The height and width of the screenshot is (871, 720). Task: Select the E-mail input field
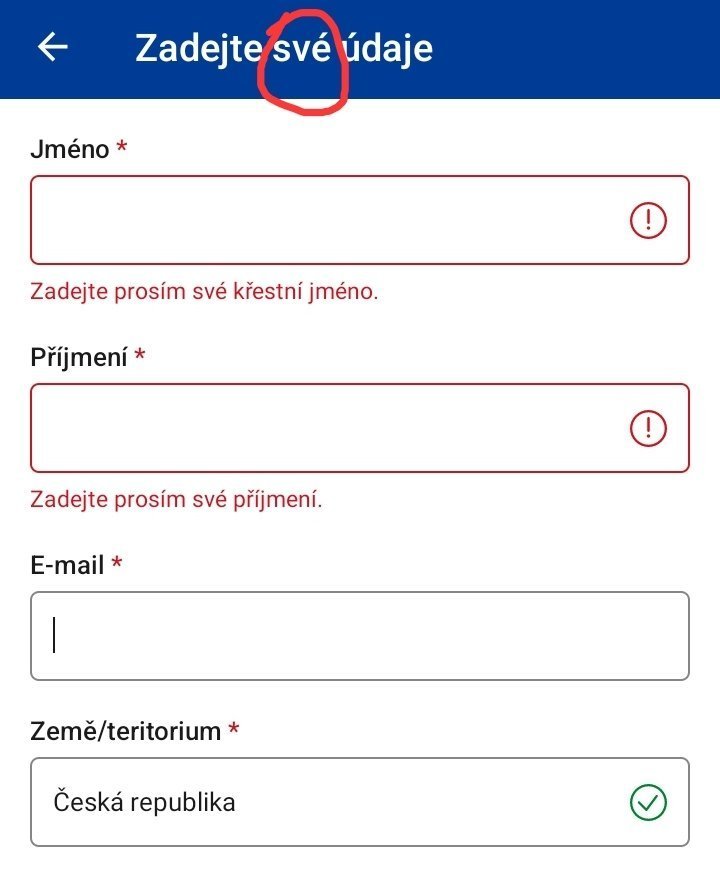pos(360,636)
